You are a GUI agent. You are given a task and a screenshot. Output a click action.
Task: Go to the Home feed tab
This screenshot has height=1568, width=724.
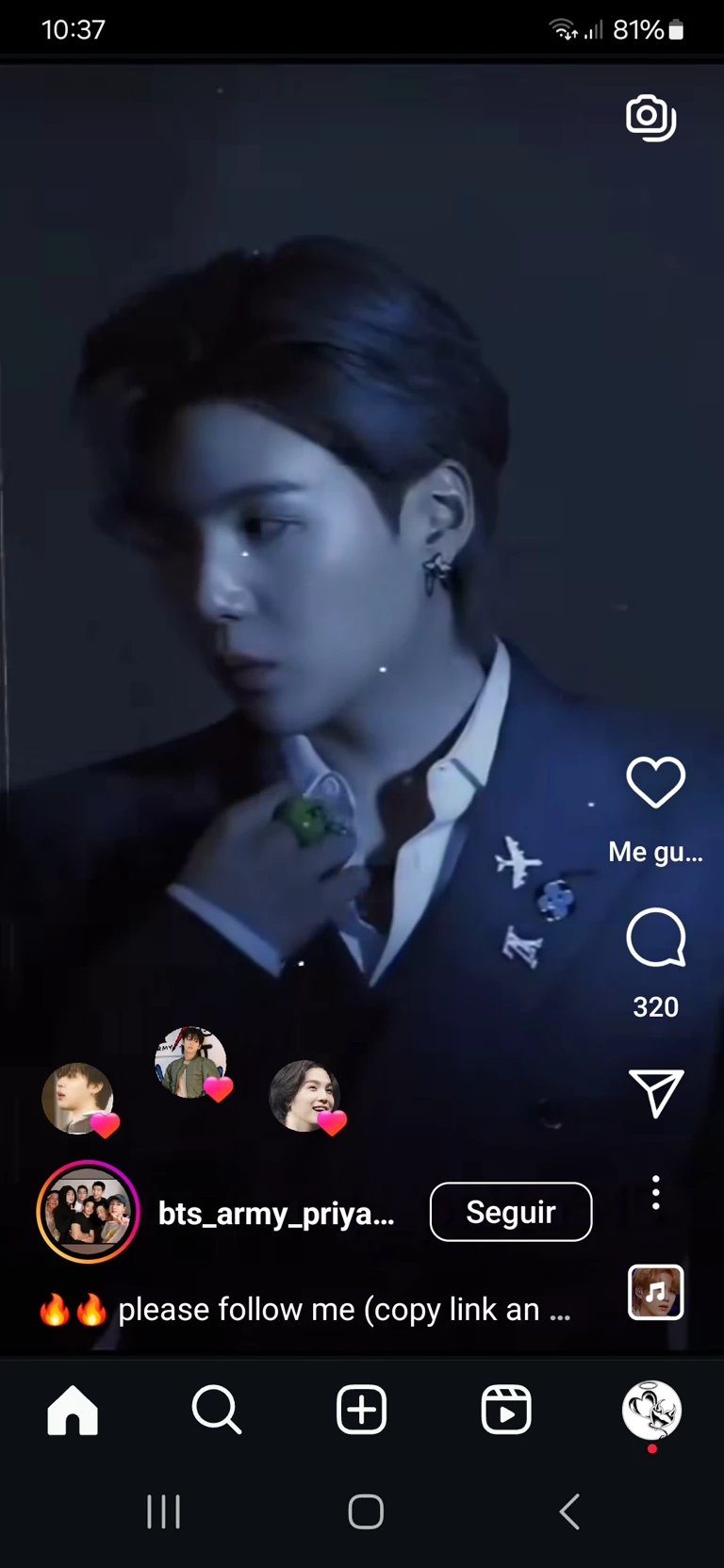tap(73, 1411)
